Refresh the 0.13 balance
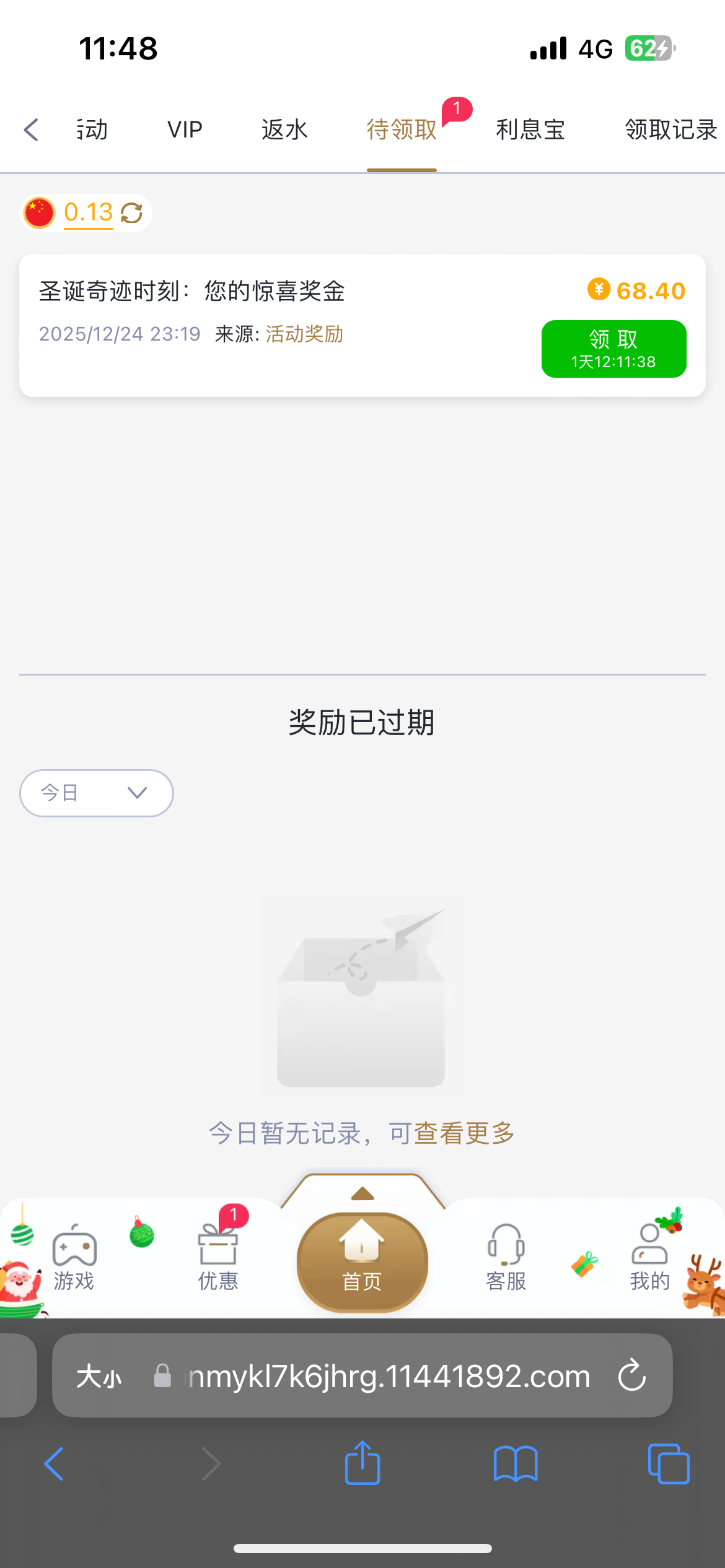 coord(131,213)
